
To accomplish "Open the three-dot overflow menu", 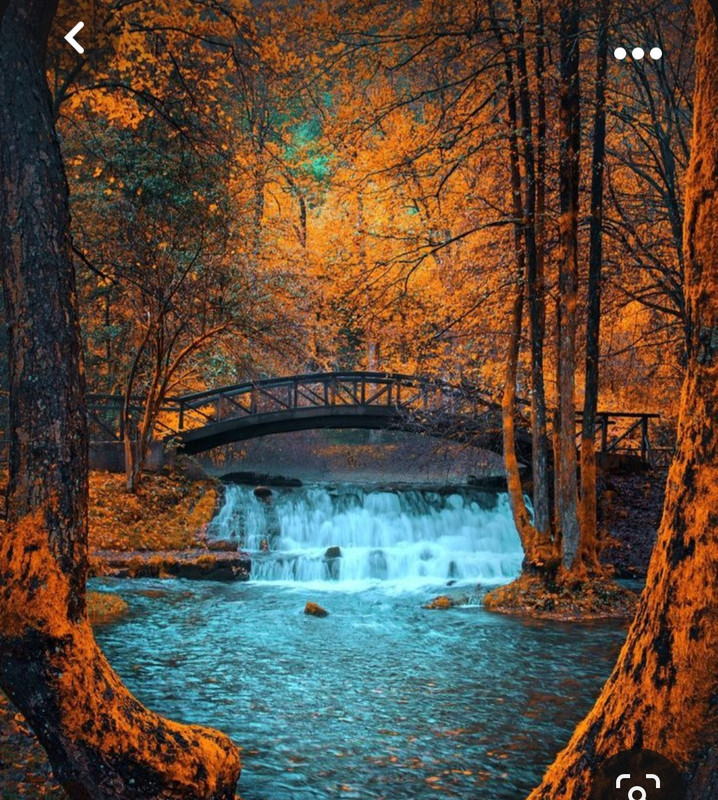I will 637,54.
